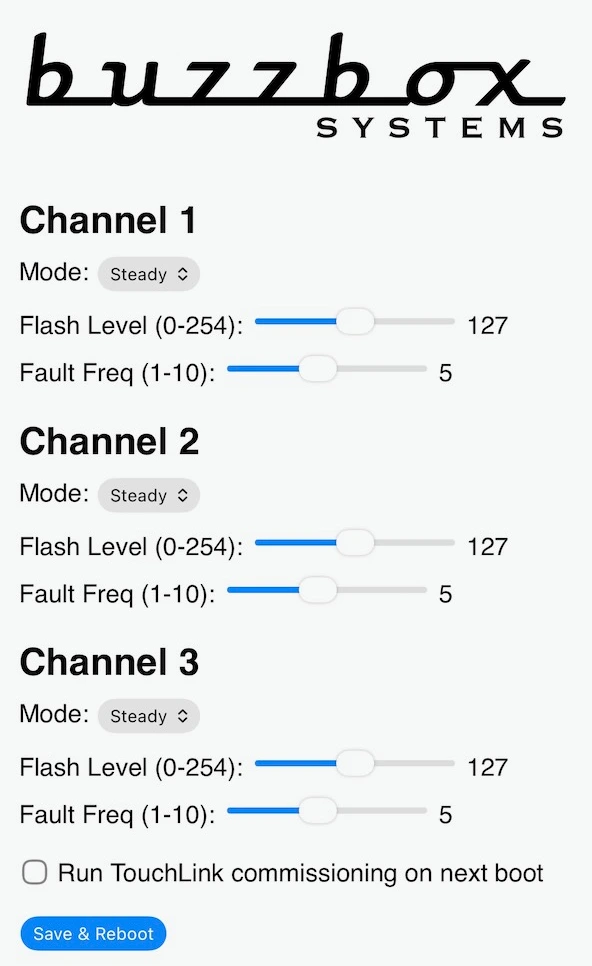Expand the Channel 2 Mode selector
592x966 pixels.
pos(148,495)
